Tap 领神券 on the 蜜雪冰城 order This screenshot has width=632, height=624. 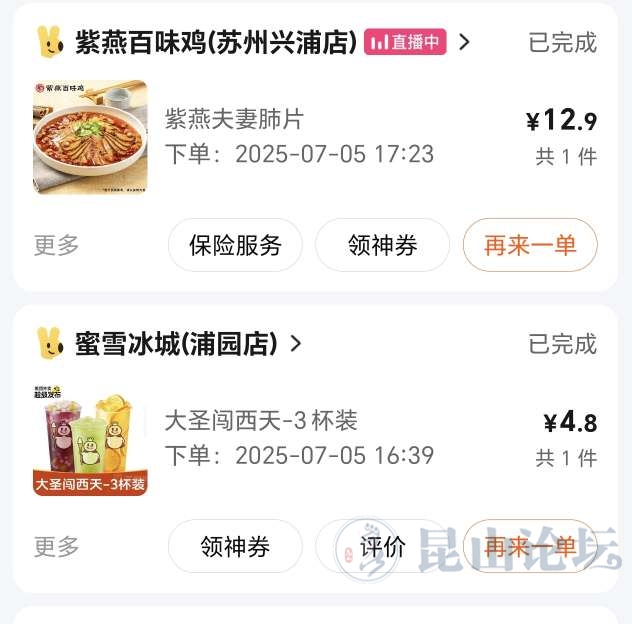(235, 547)
